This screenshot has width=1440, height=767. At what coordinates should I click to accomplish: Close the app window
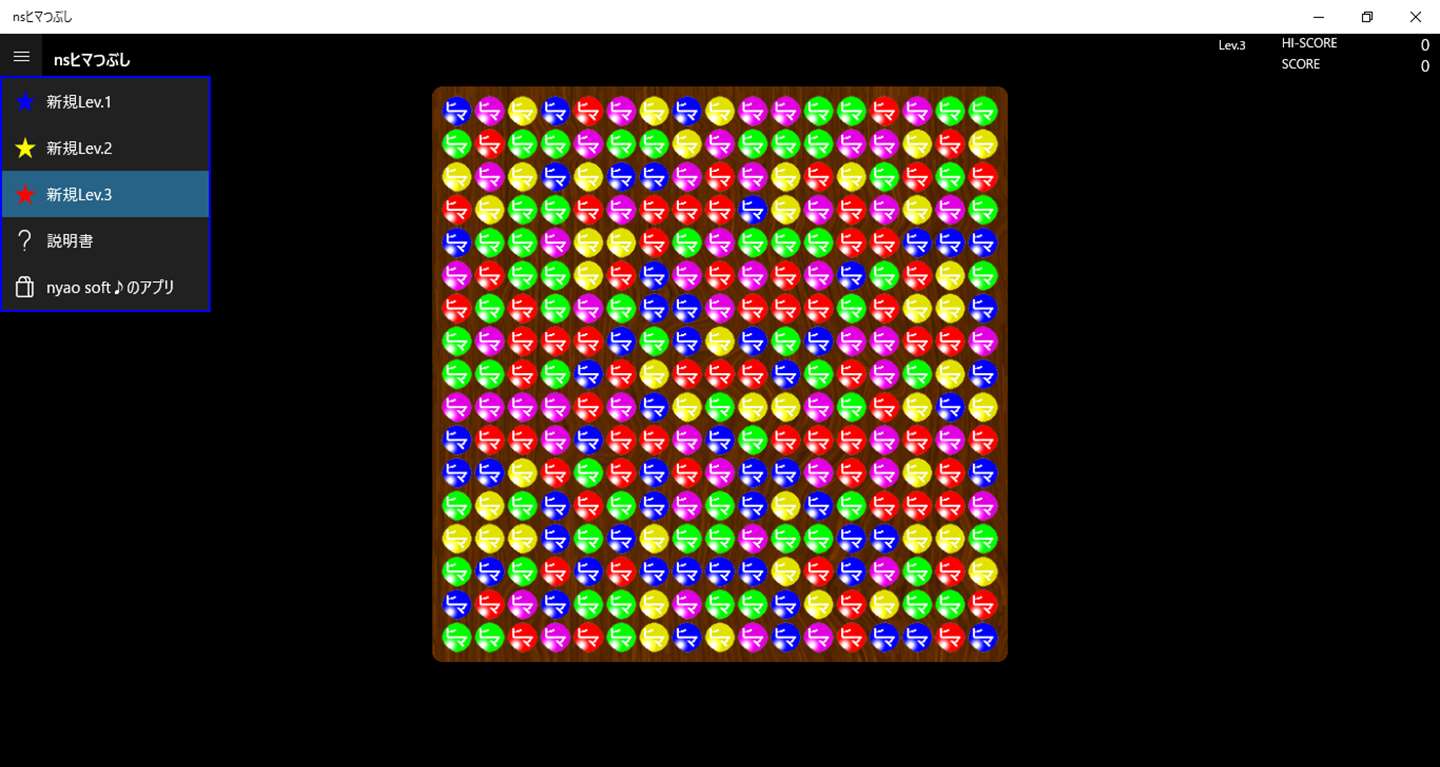click(1415, 17)
